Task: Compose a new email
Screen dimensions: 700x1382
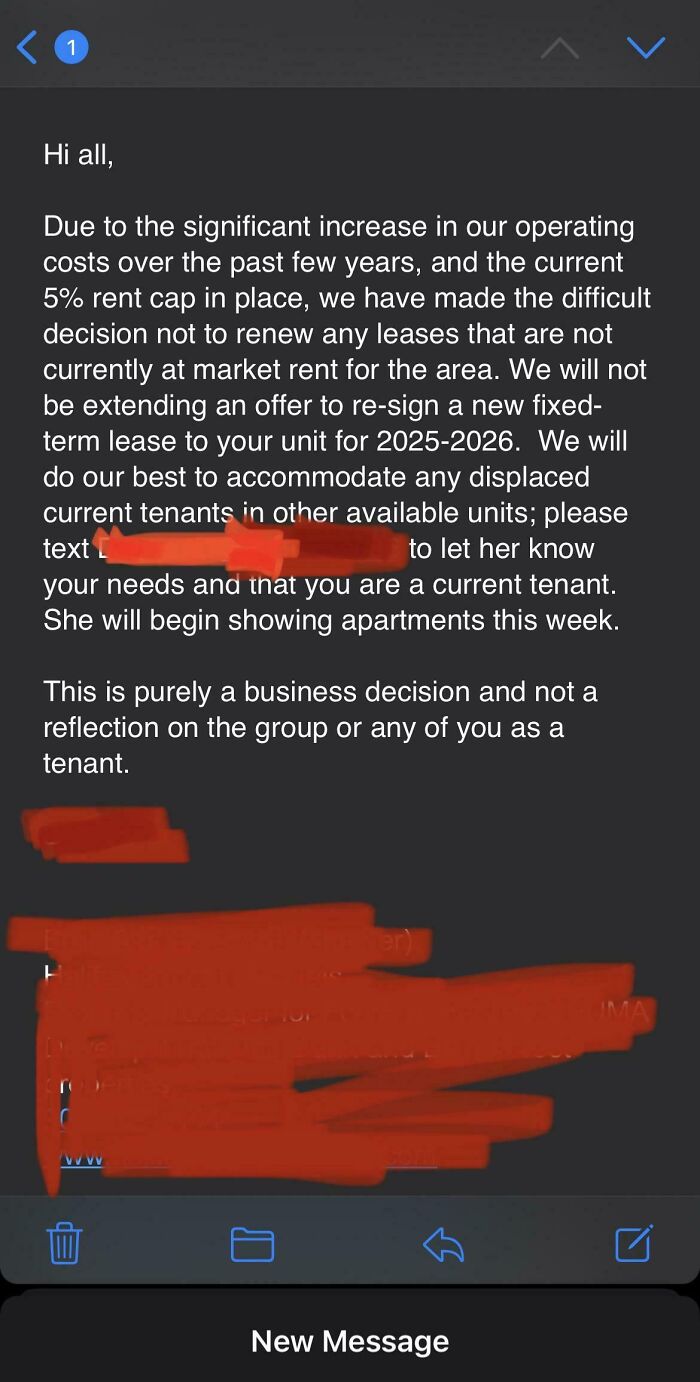Action: coord(634,1243)
